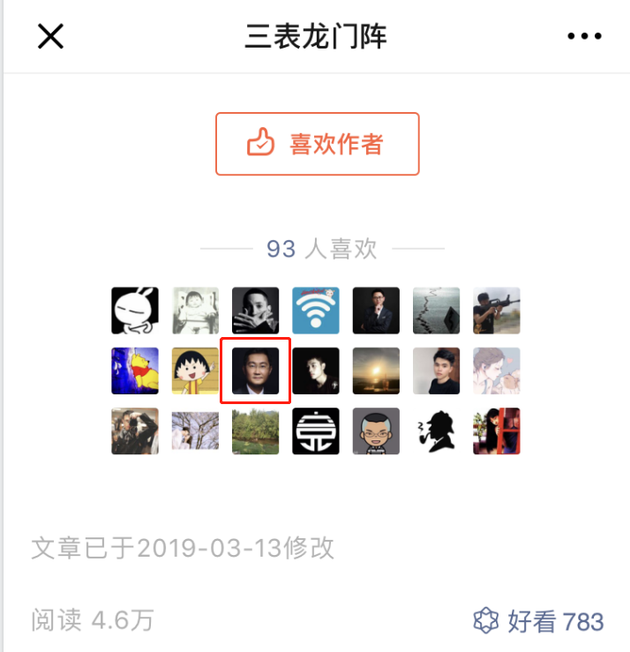Screen dimensions: 630x652
Task: Close the article page
Action: point(50,37)
